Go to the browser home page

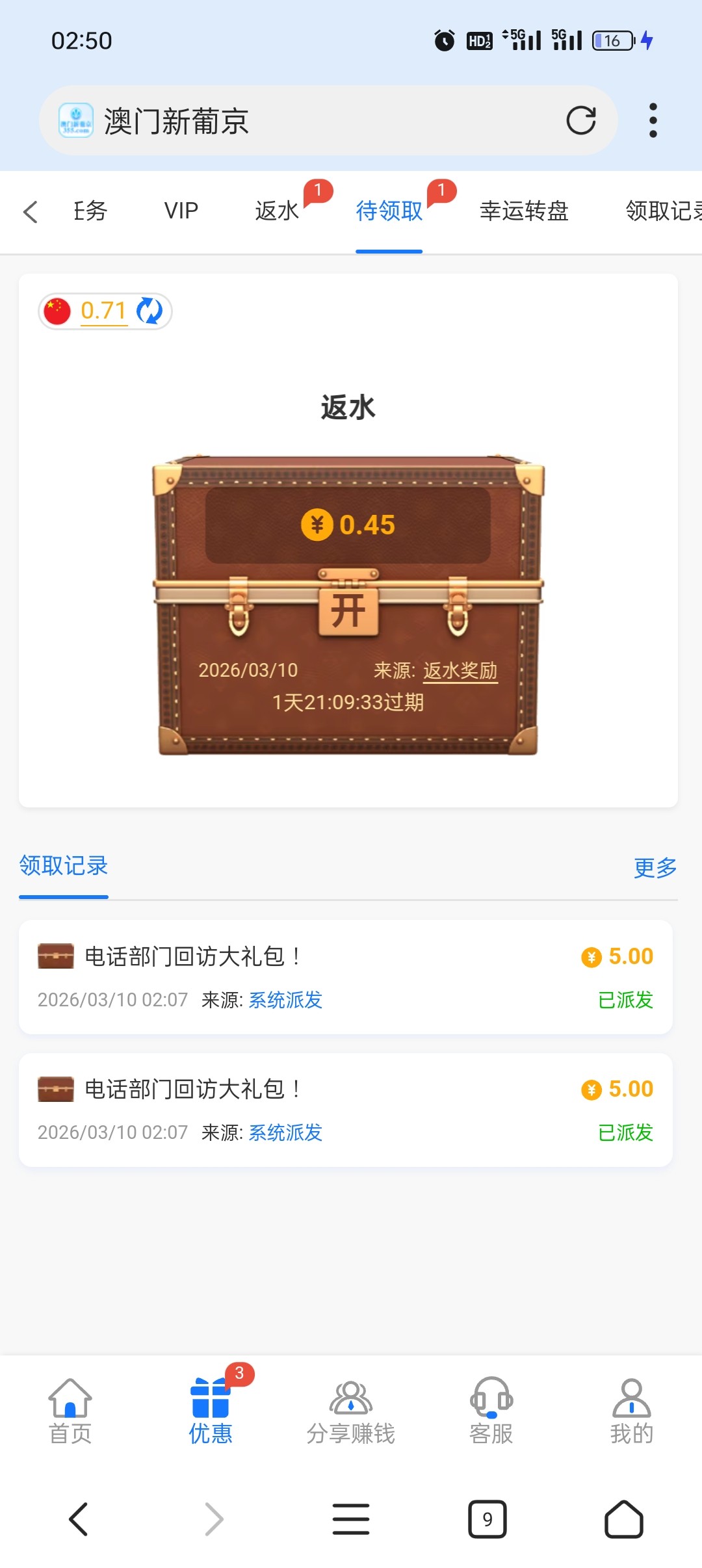[623, 1519]
